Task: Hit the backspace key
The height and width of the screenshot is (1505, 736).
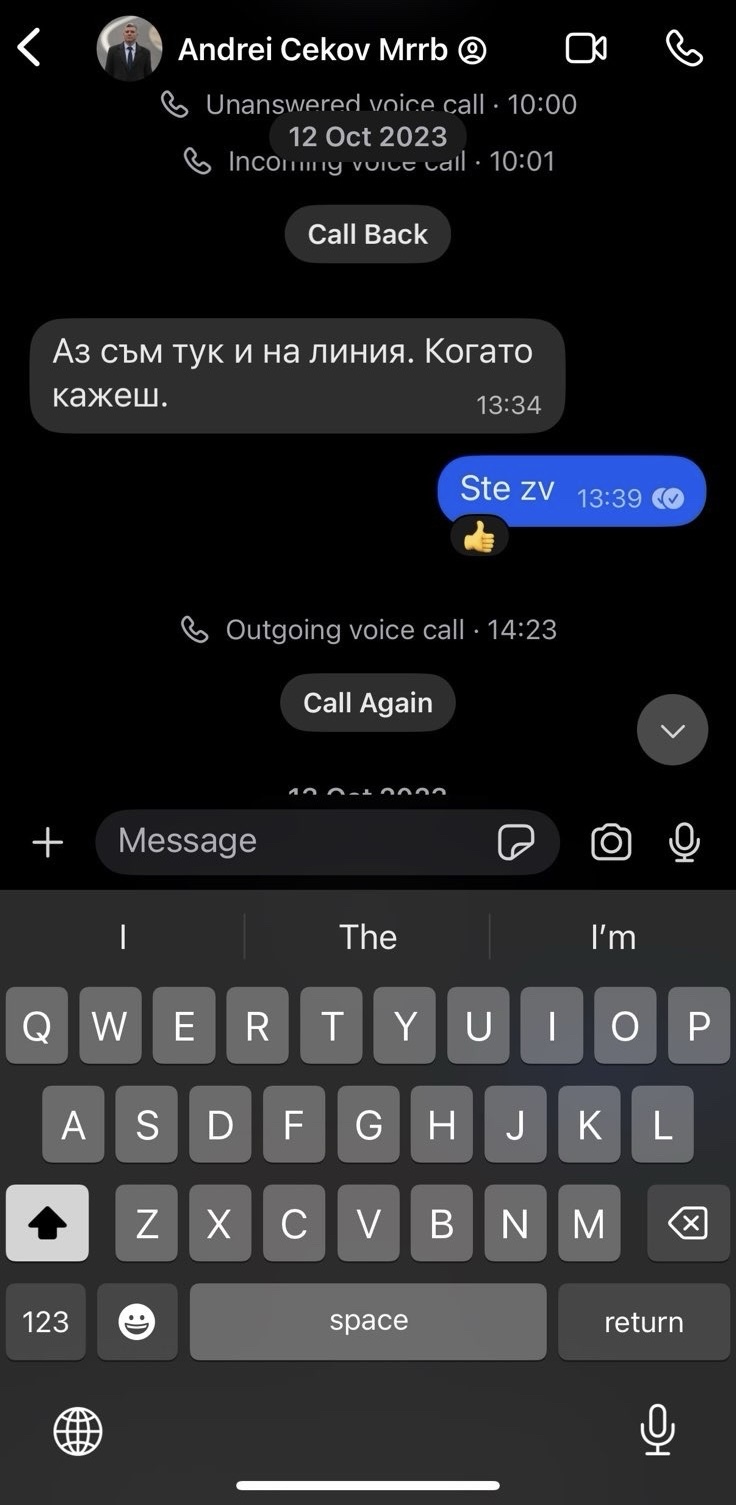Action: [688, 1223]
